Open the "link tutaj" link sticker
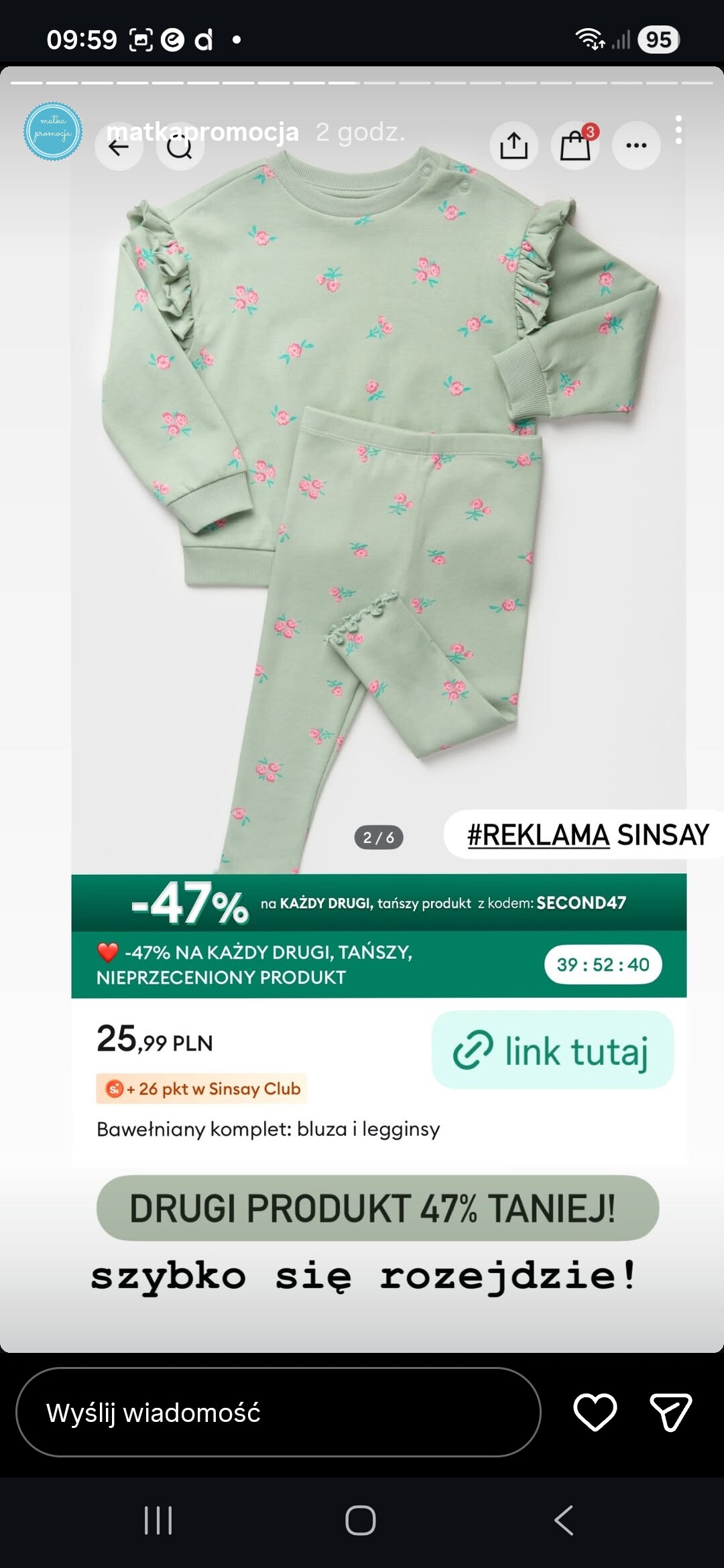 pyautogui.click(x=552, y=1050)
